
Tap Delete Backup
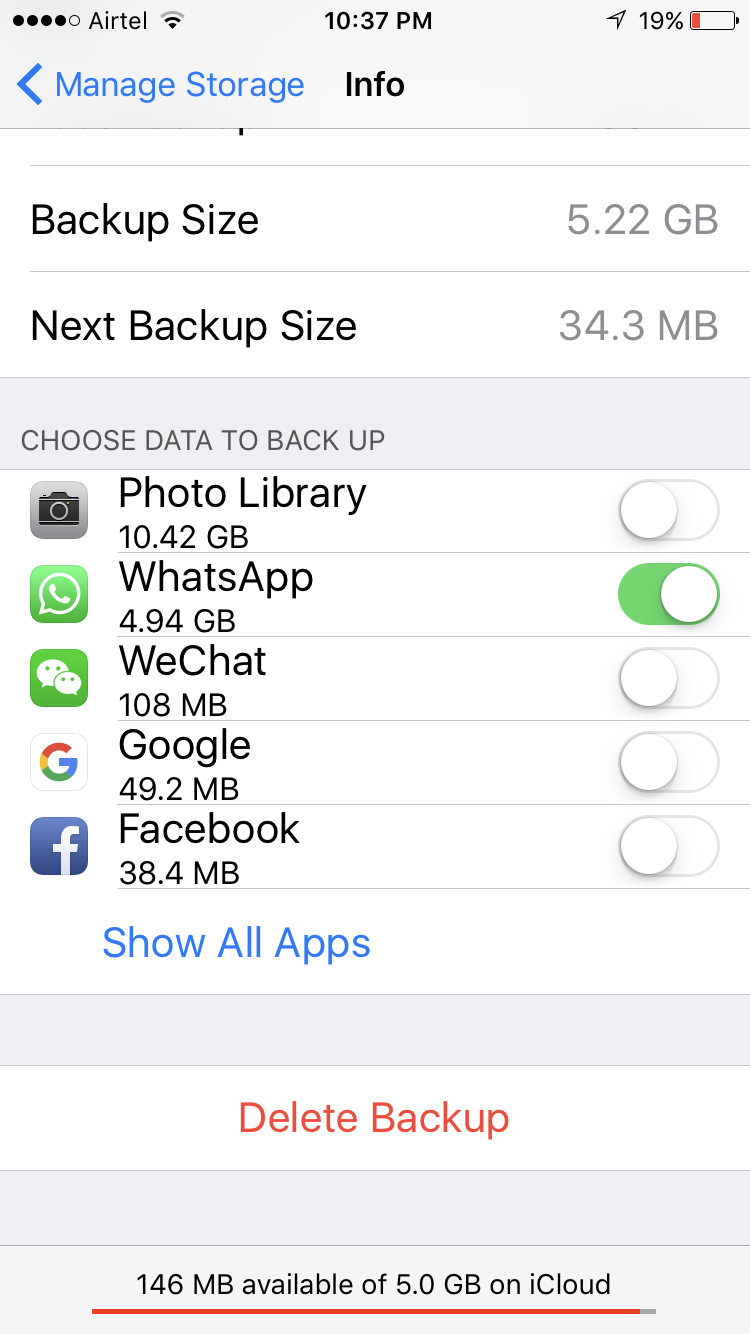click(374, 1117)
